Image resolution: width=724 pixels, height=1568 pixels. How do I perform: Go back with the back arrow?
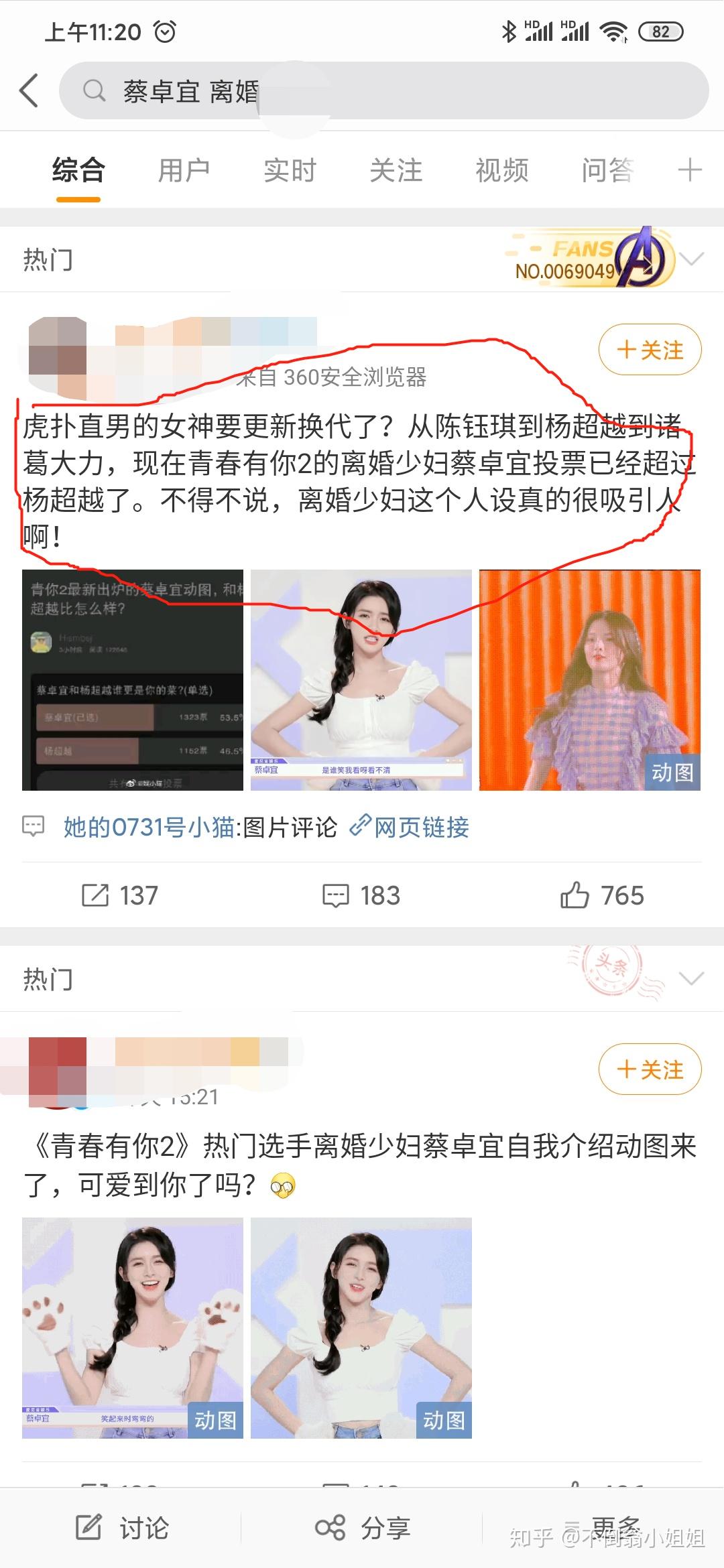tap(29, 90)
